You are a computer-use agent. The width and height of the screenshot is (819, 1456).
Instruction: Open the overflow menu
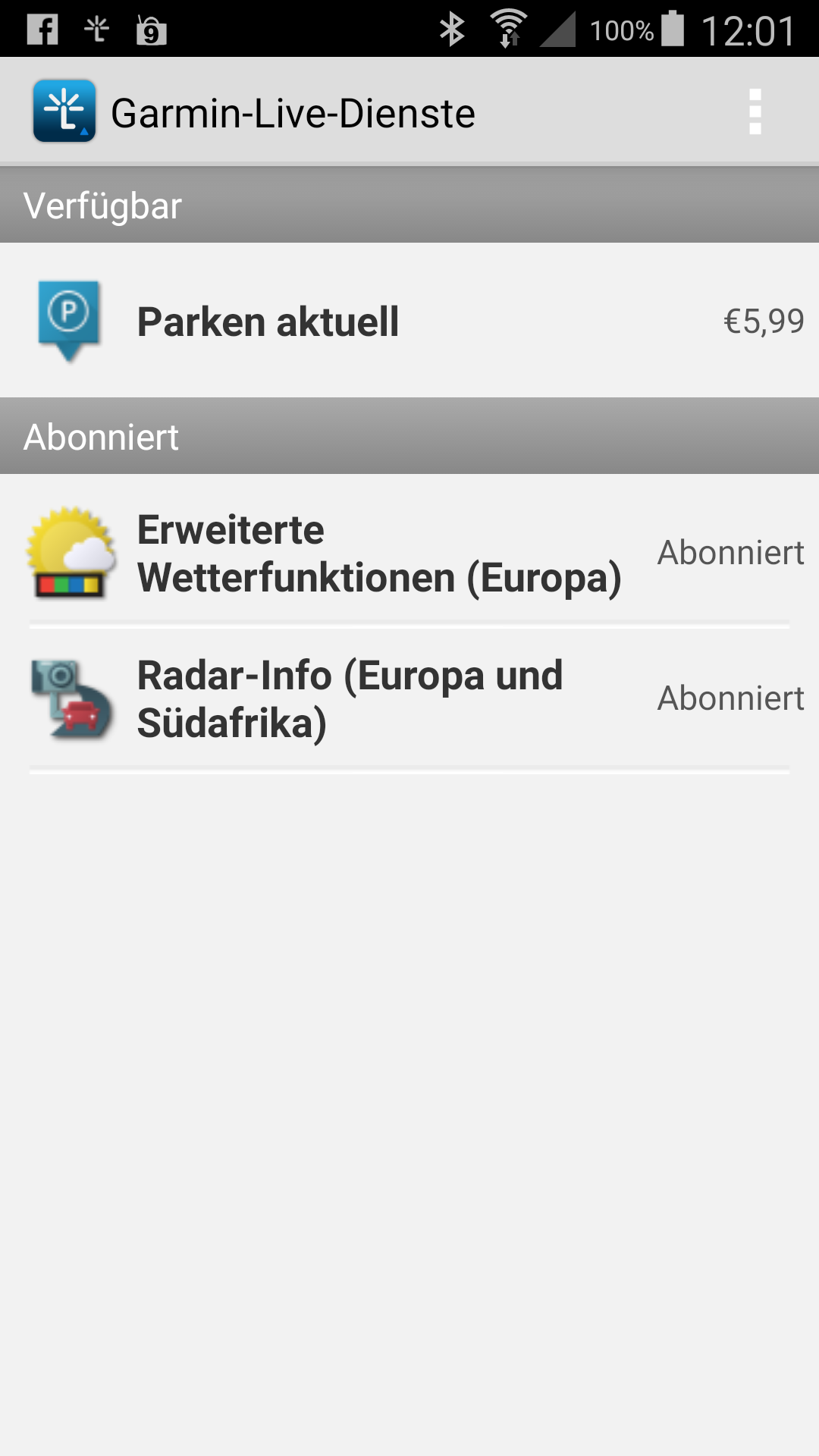755,112
